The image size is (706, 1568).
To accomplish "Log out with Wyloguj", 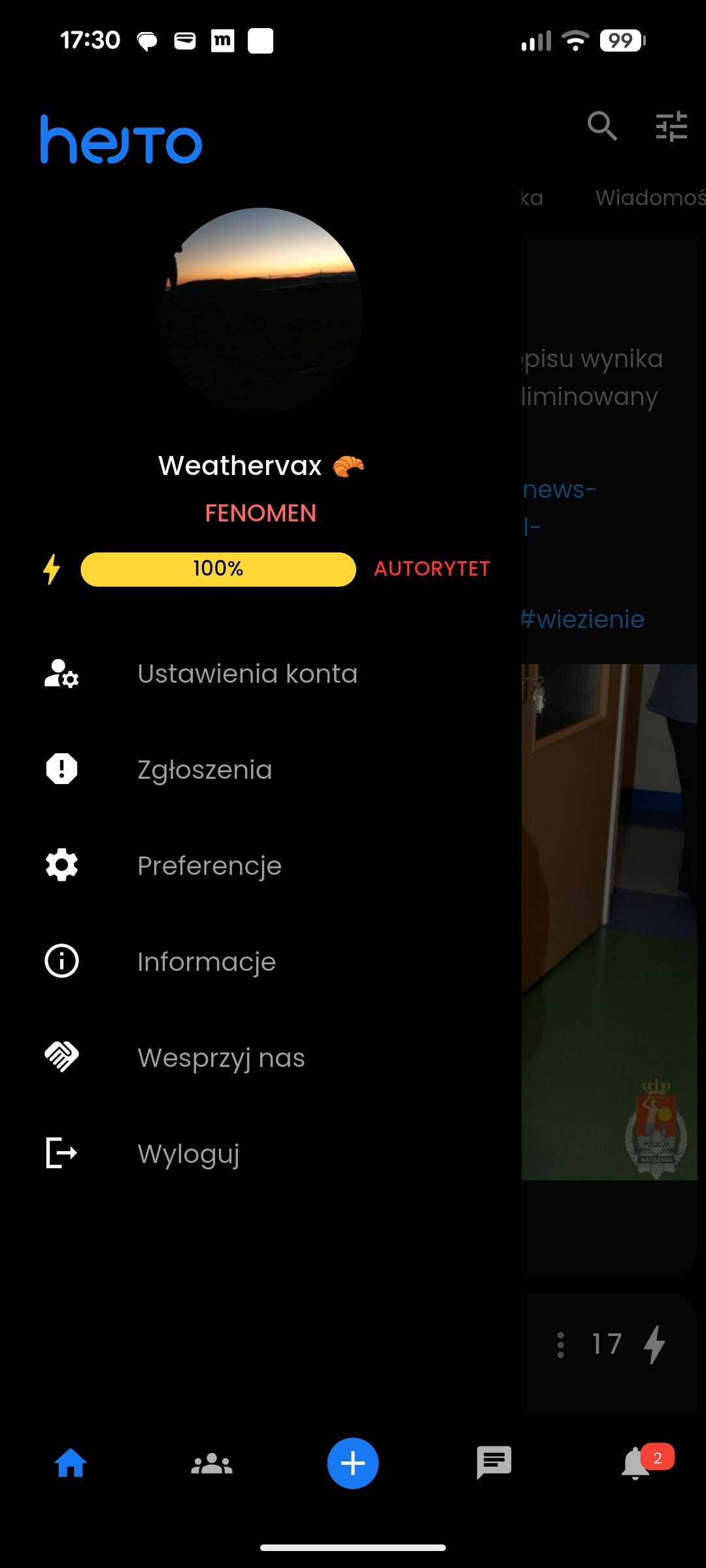I will click(x=188, y=1154).
